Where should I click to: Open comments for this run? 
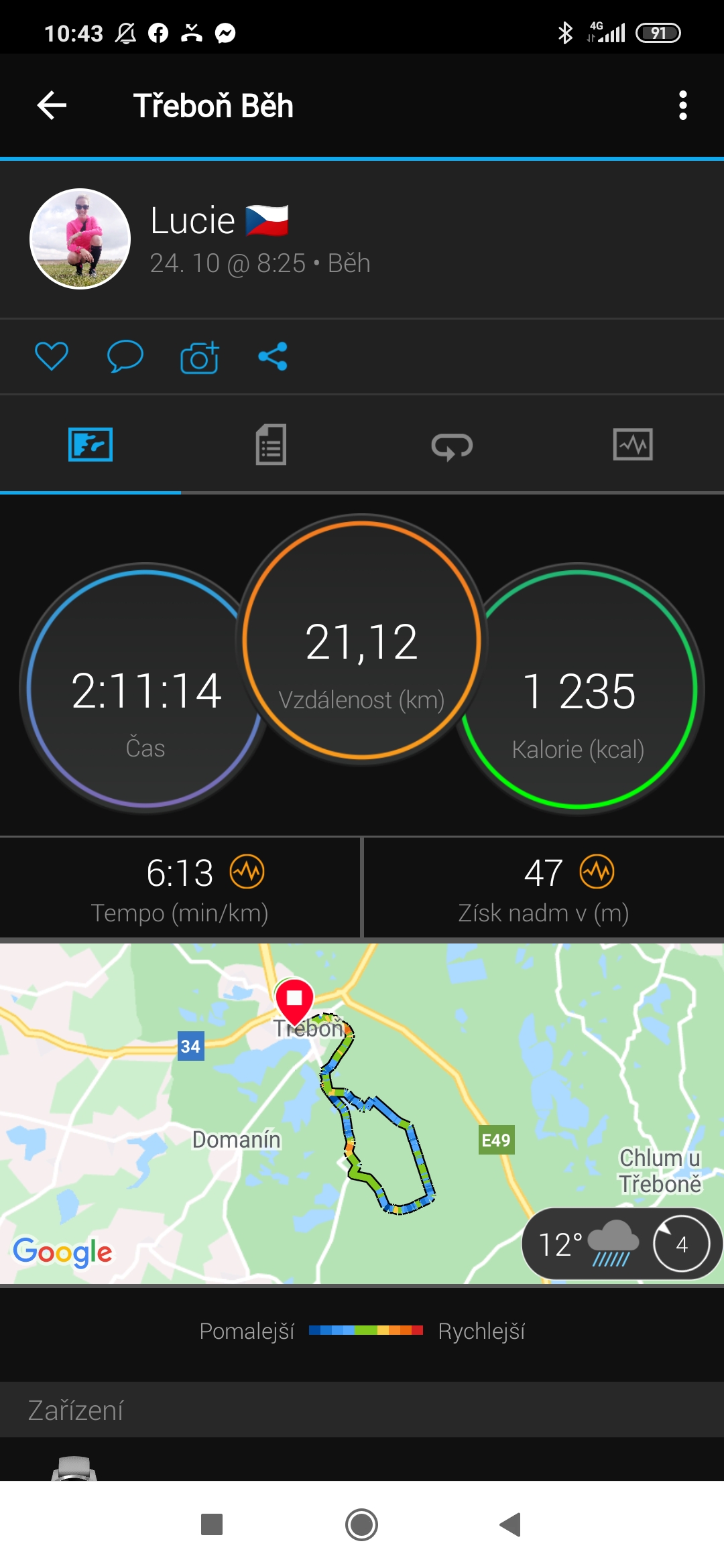click(125, 356)
